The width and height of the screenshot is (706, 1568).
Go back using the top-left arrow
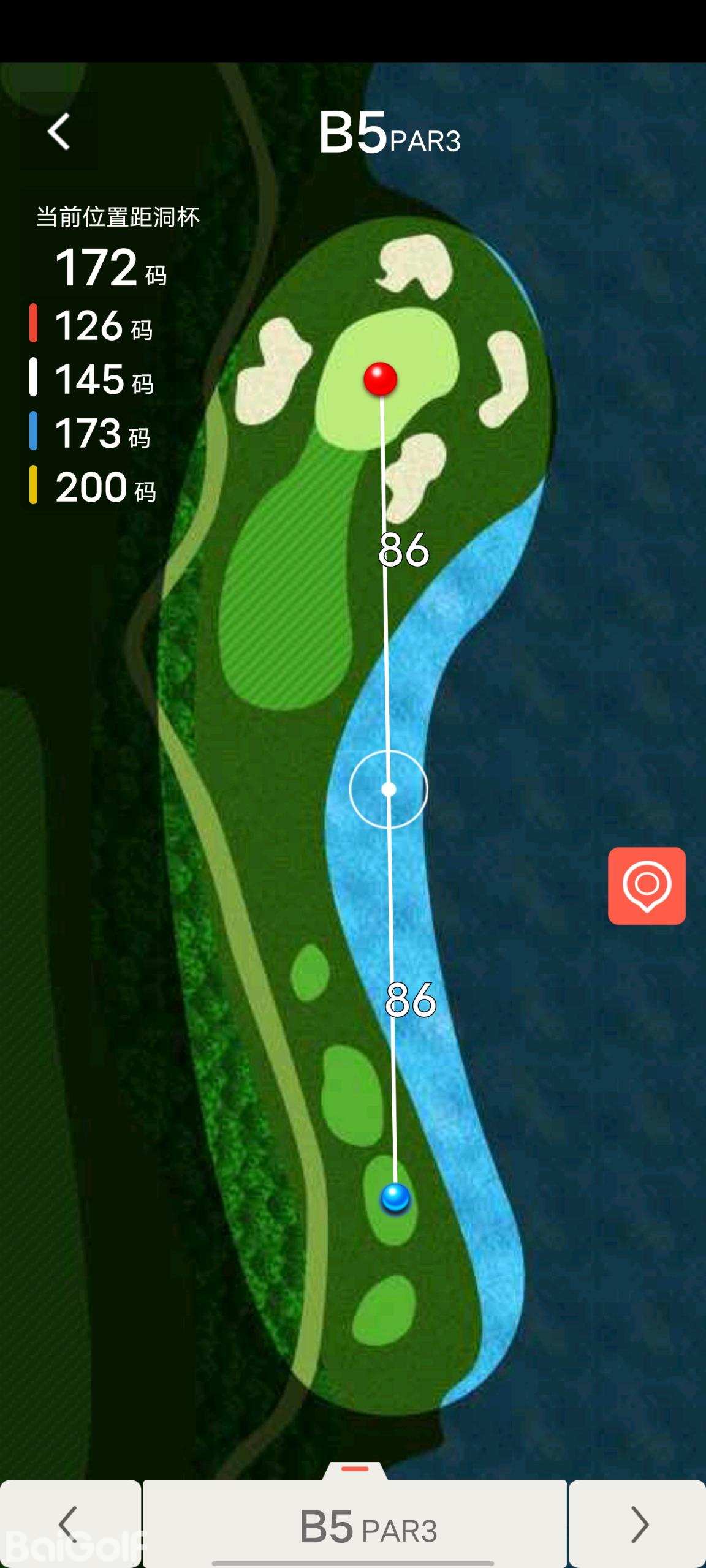coord(59,131)
